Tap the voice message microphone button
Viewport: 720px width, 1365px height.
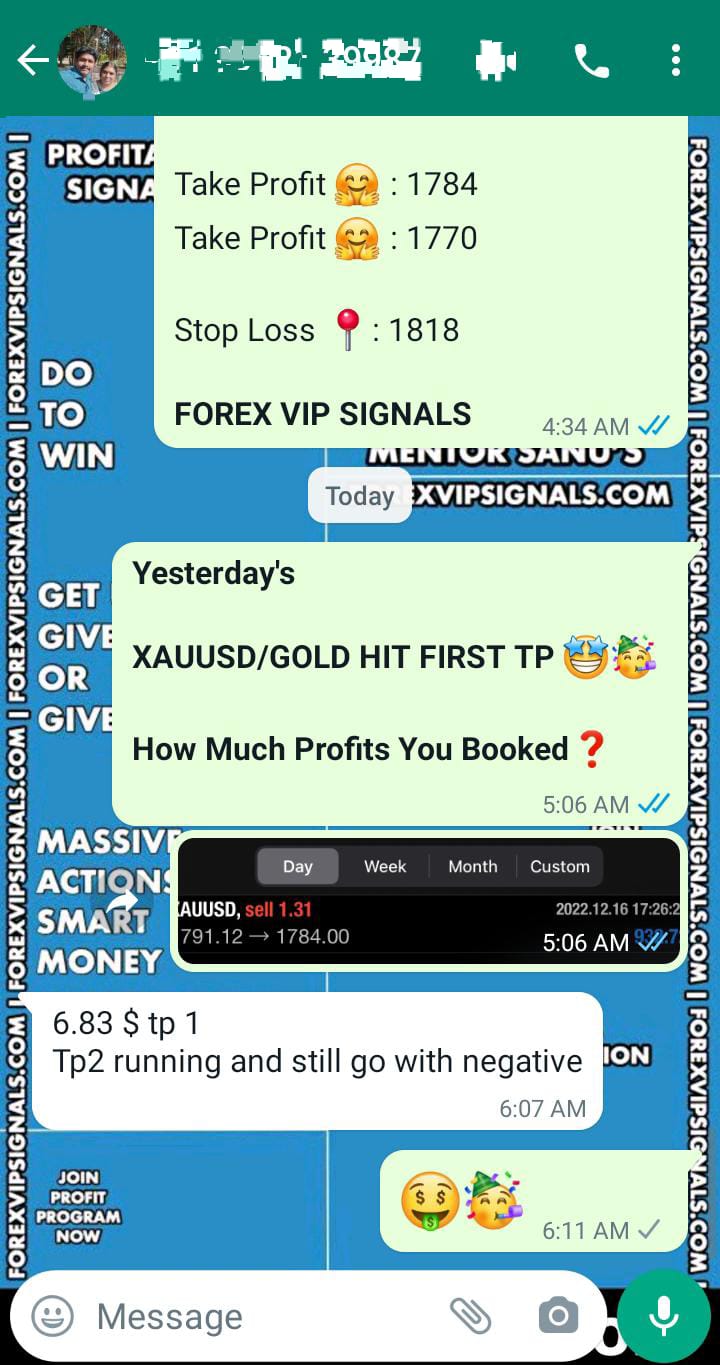pos(664,1316)
